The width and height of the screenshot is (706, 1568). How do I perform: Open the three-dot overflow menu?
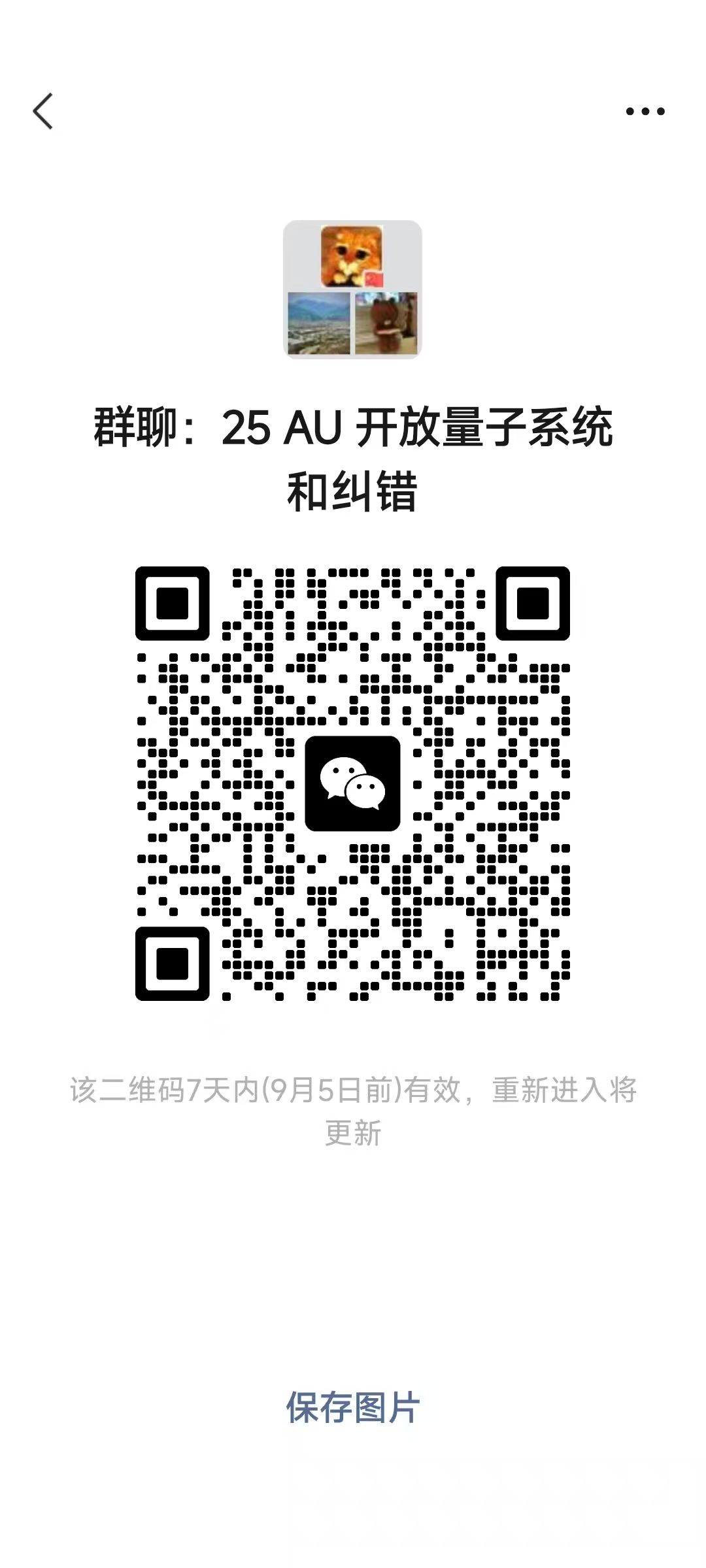[645, 112]
